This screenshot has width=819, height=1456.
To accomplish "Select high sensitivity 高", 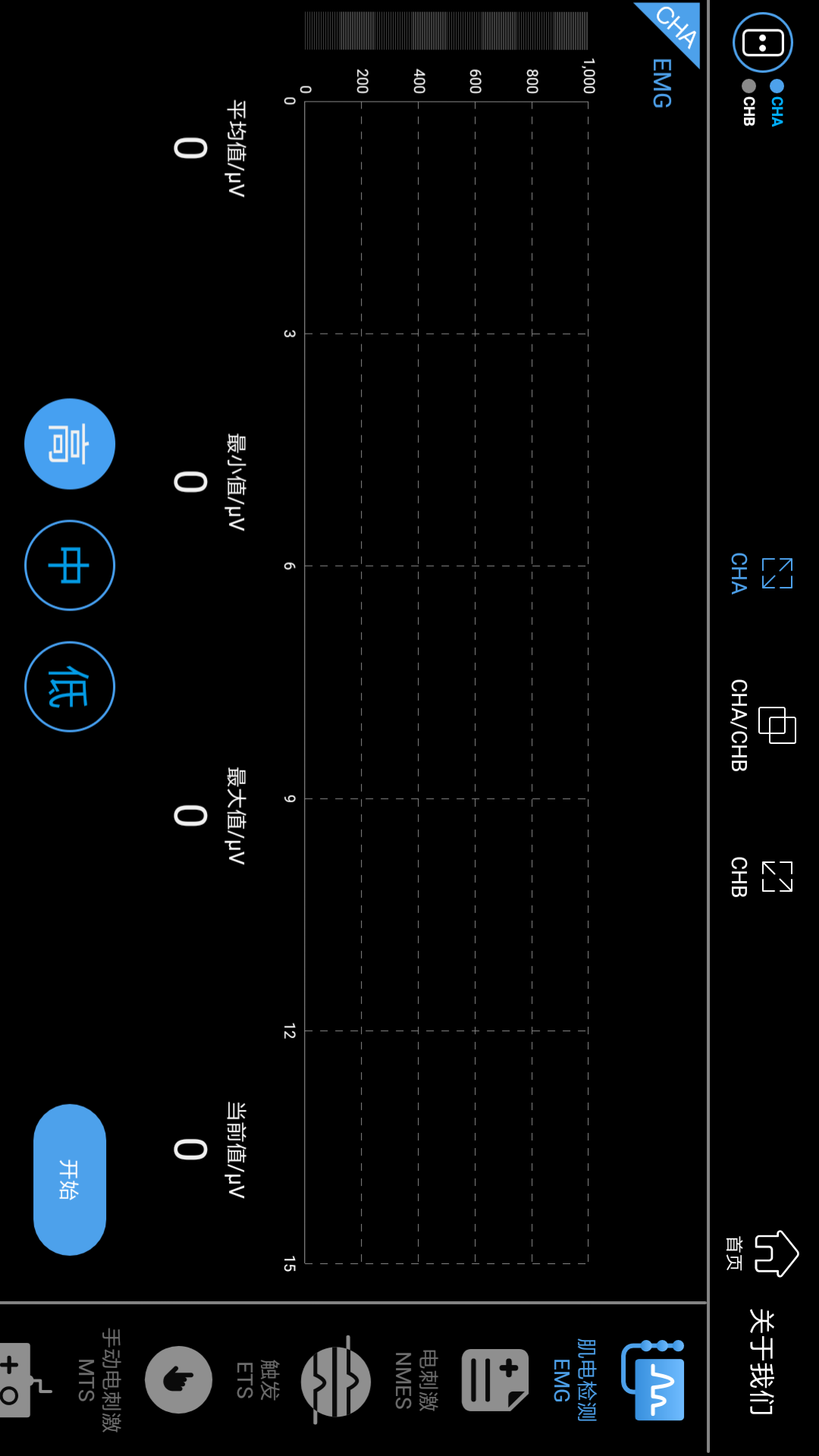I will click(x=69, y=444).
